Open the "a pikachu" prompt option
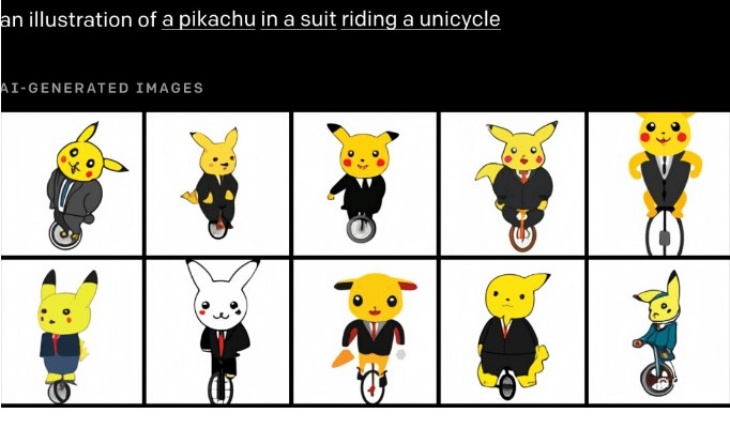The height and width of the screenshot is (444, 730). 208,20
